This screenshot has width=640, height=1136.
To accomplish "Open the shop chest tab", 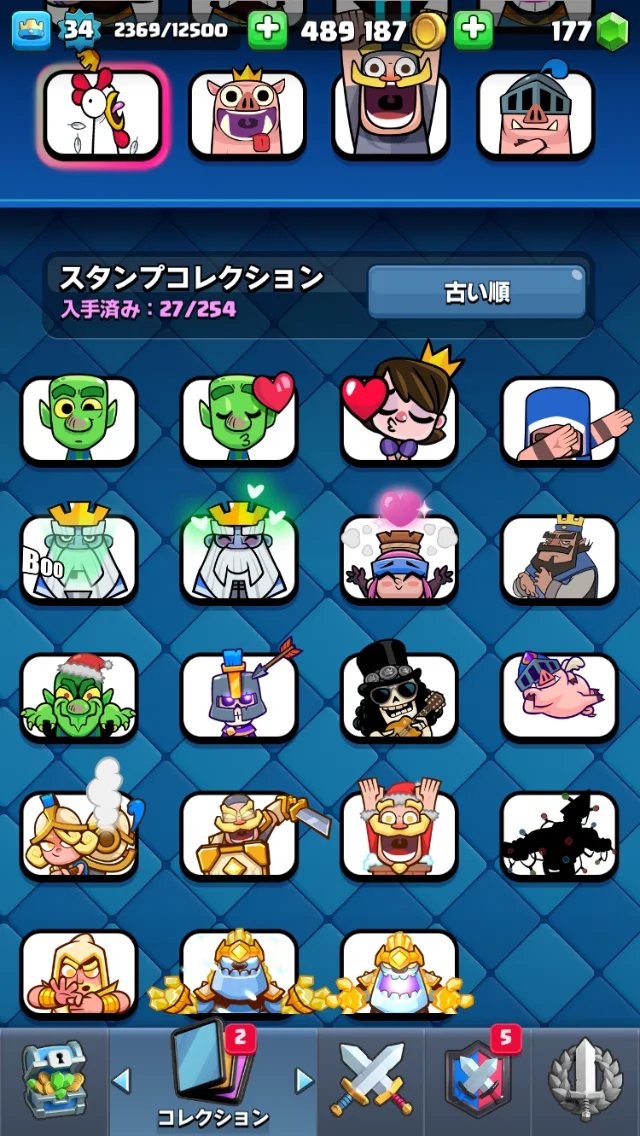I will (x=53, y=1080).
